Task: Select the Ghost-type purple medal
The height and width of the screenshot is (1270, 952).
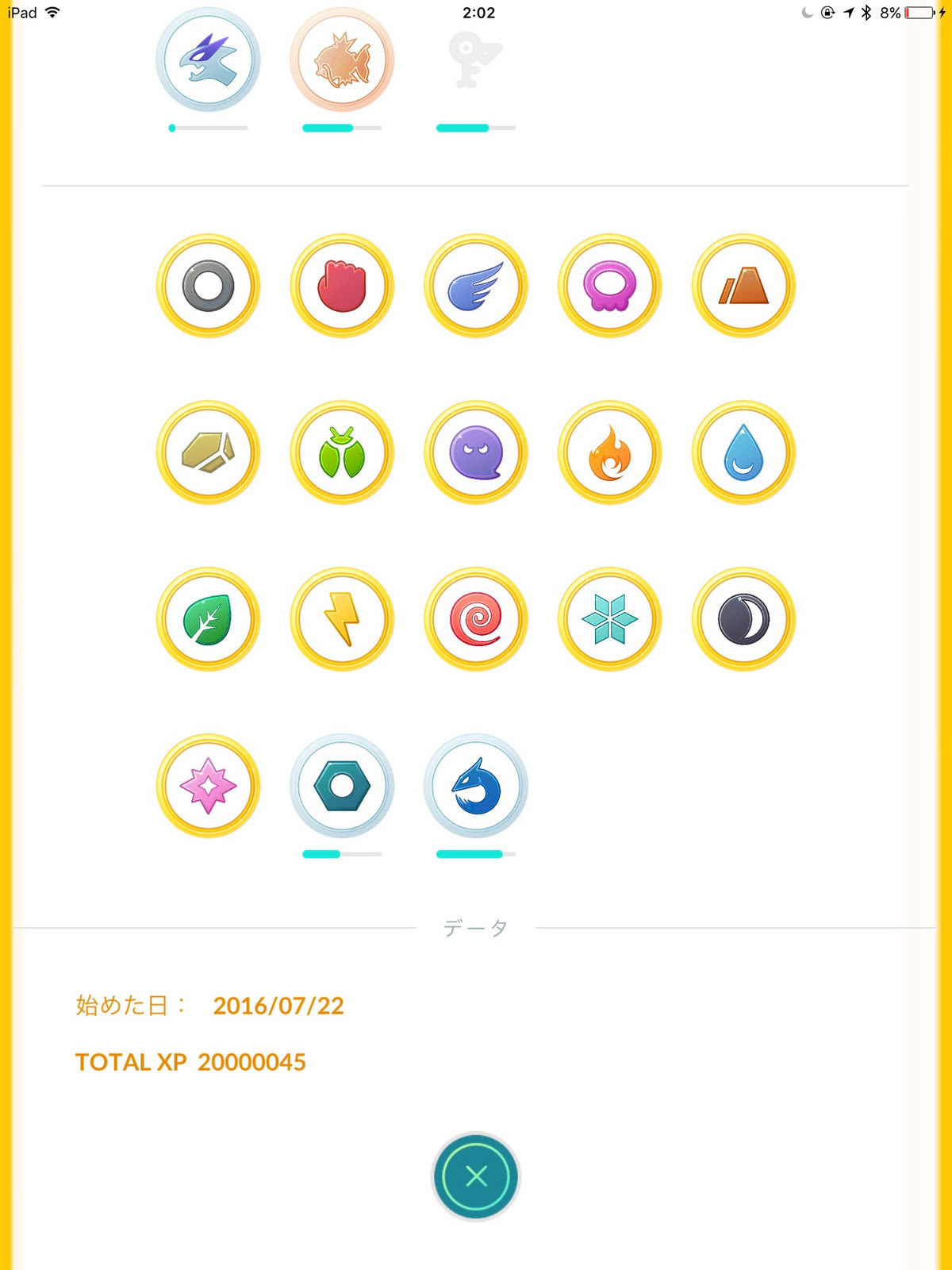Action: (x=475, y=452)
